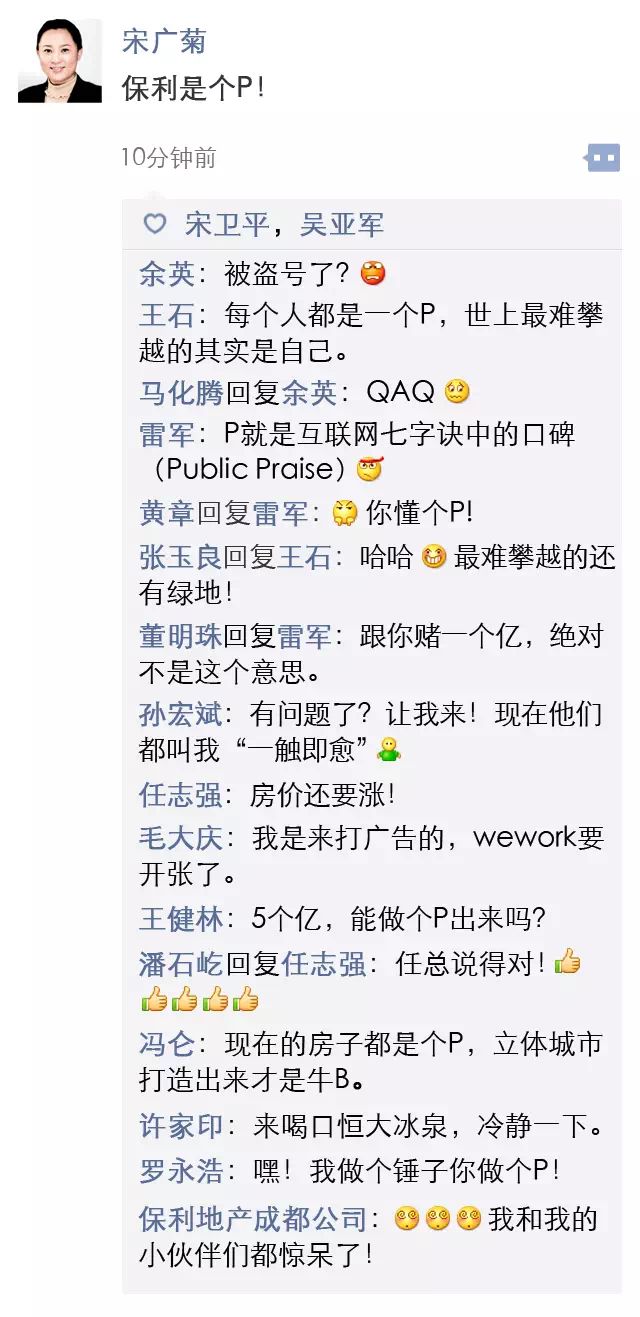Open 宋卫平's profile from the likes
640x1317 pixels.
point(226,225)
